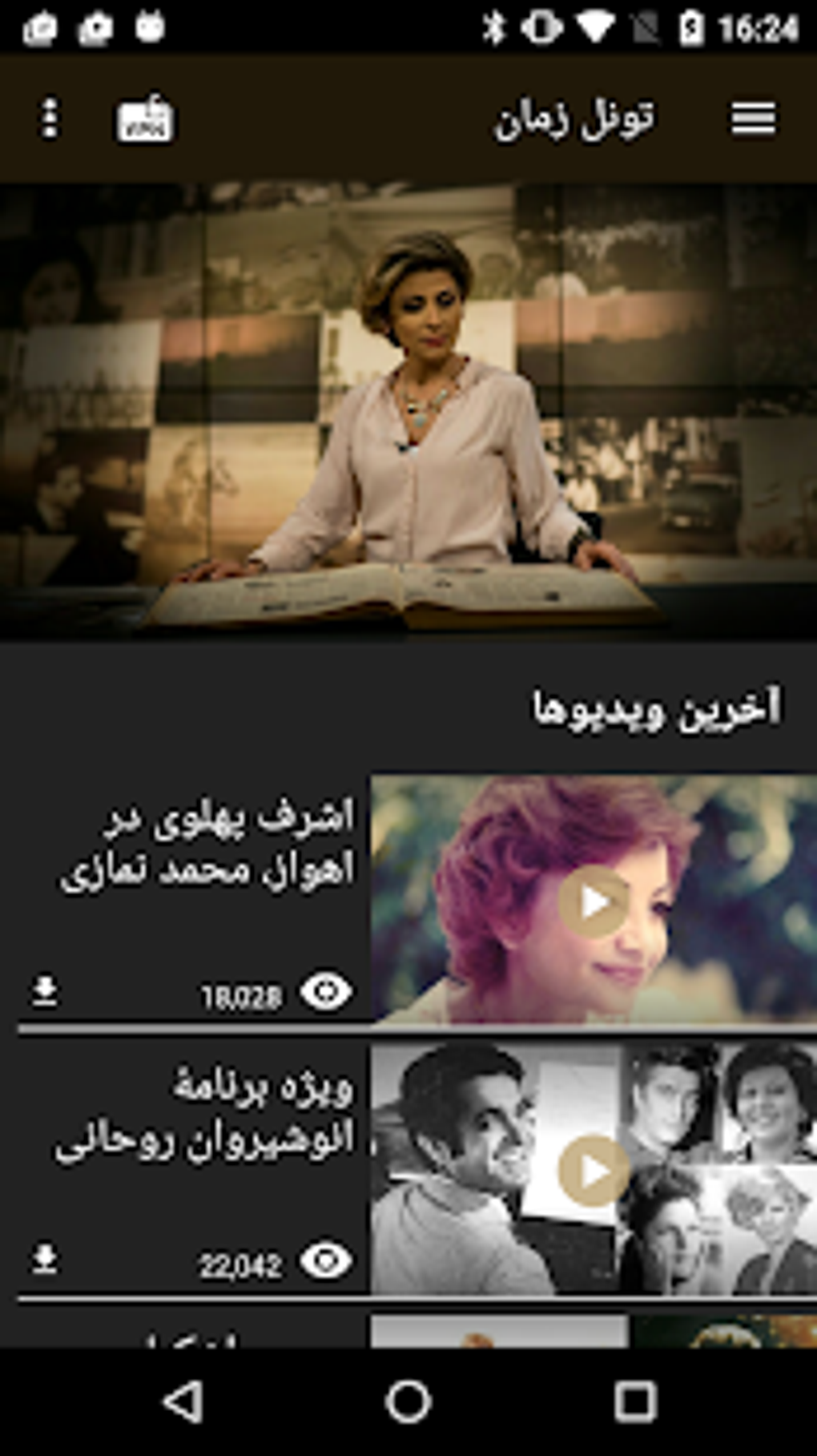817x1456 pixels.
Task: Click the progress bar under the first video
Action: pyautogui.click(x=408, y=1026)
